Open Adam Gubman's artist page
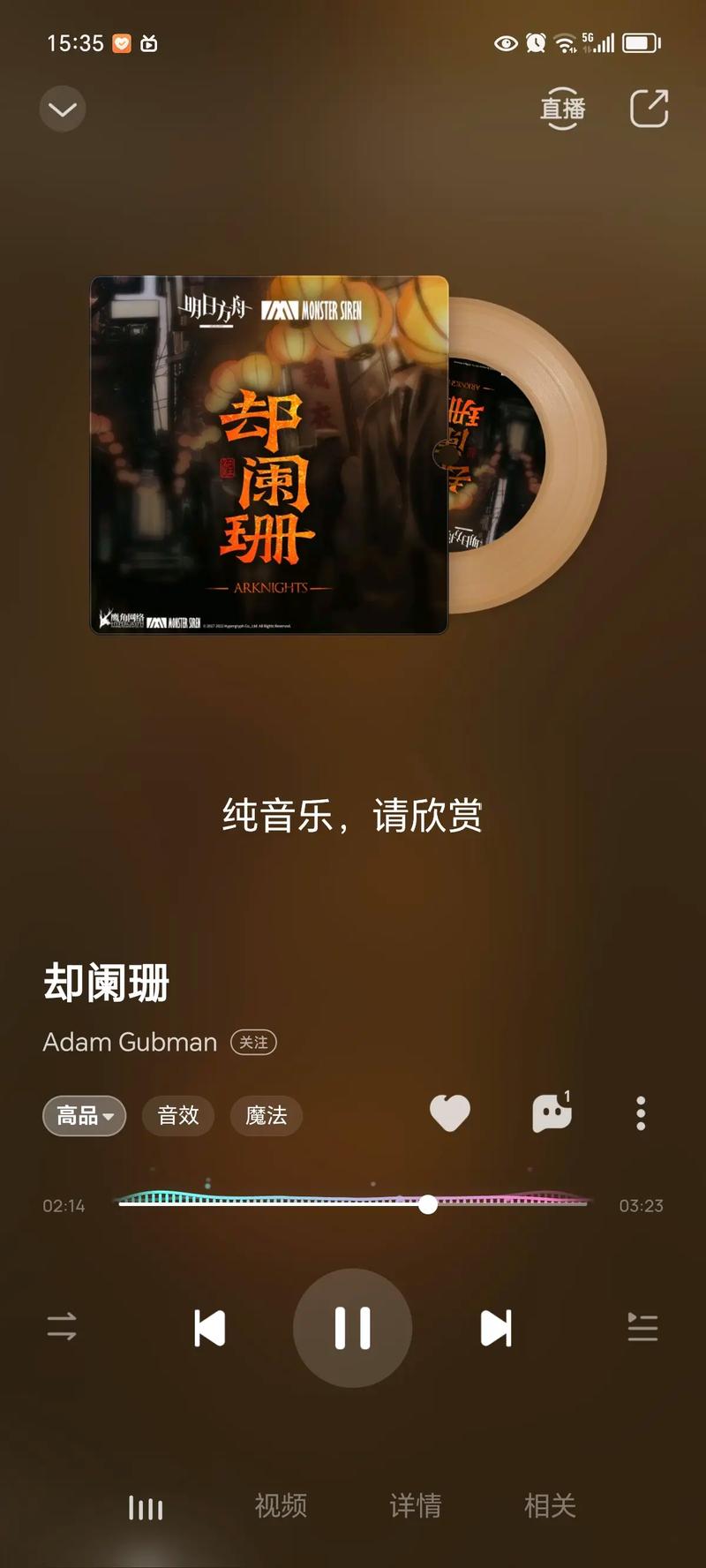Viewport: 706px width, 1568px height. pos(130,1043)
